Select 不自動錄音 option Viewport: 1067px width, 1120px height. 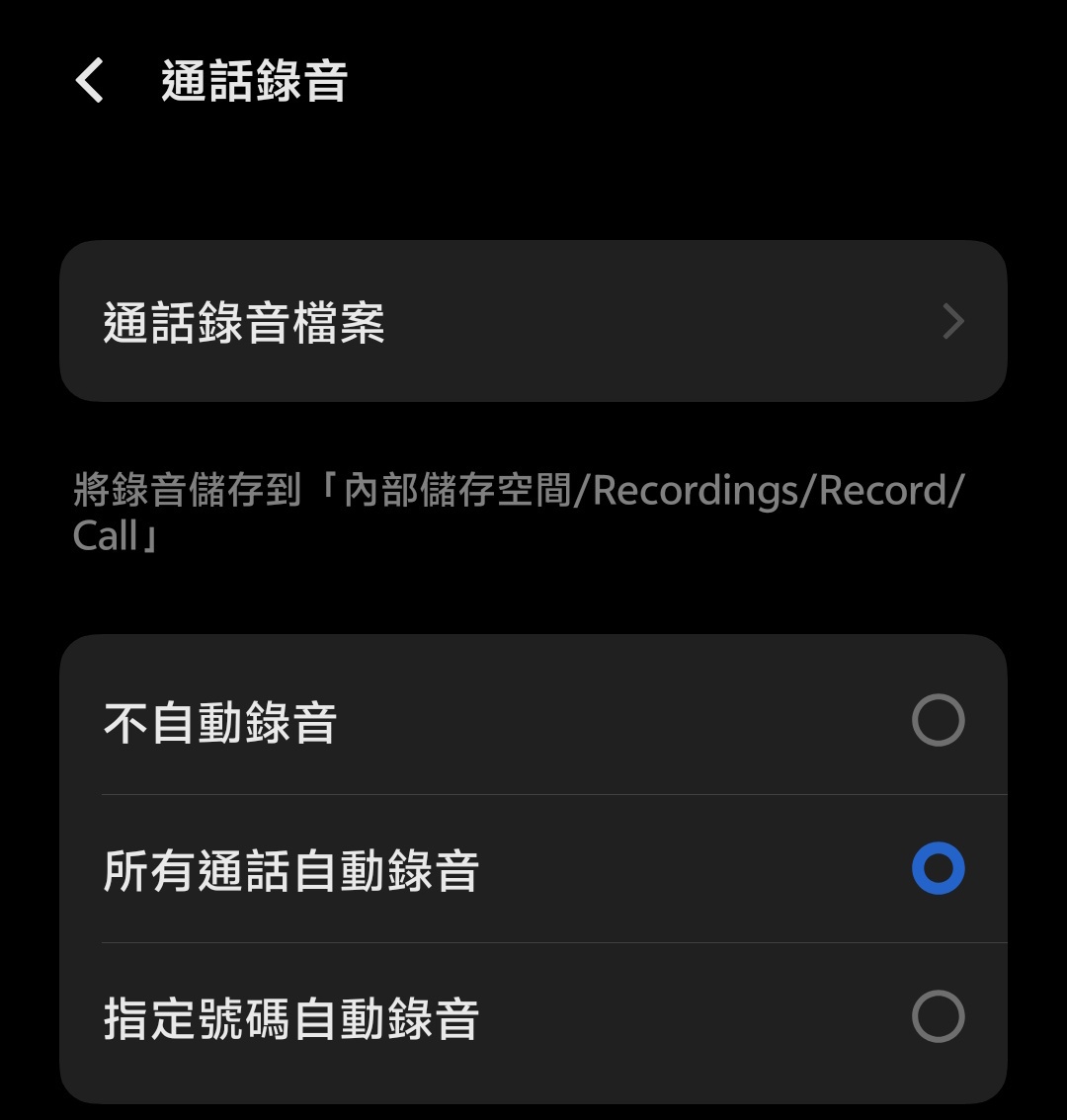(x=937, y=720)
